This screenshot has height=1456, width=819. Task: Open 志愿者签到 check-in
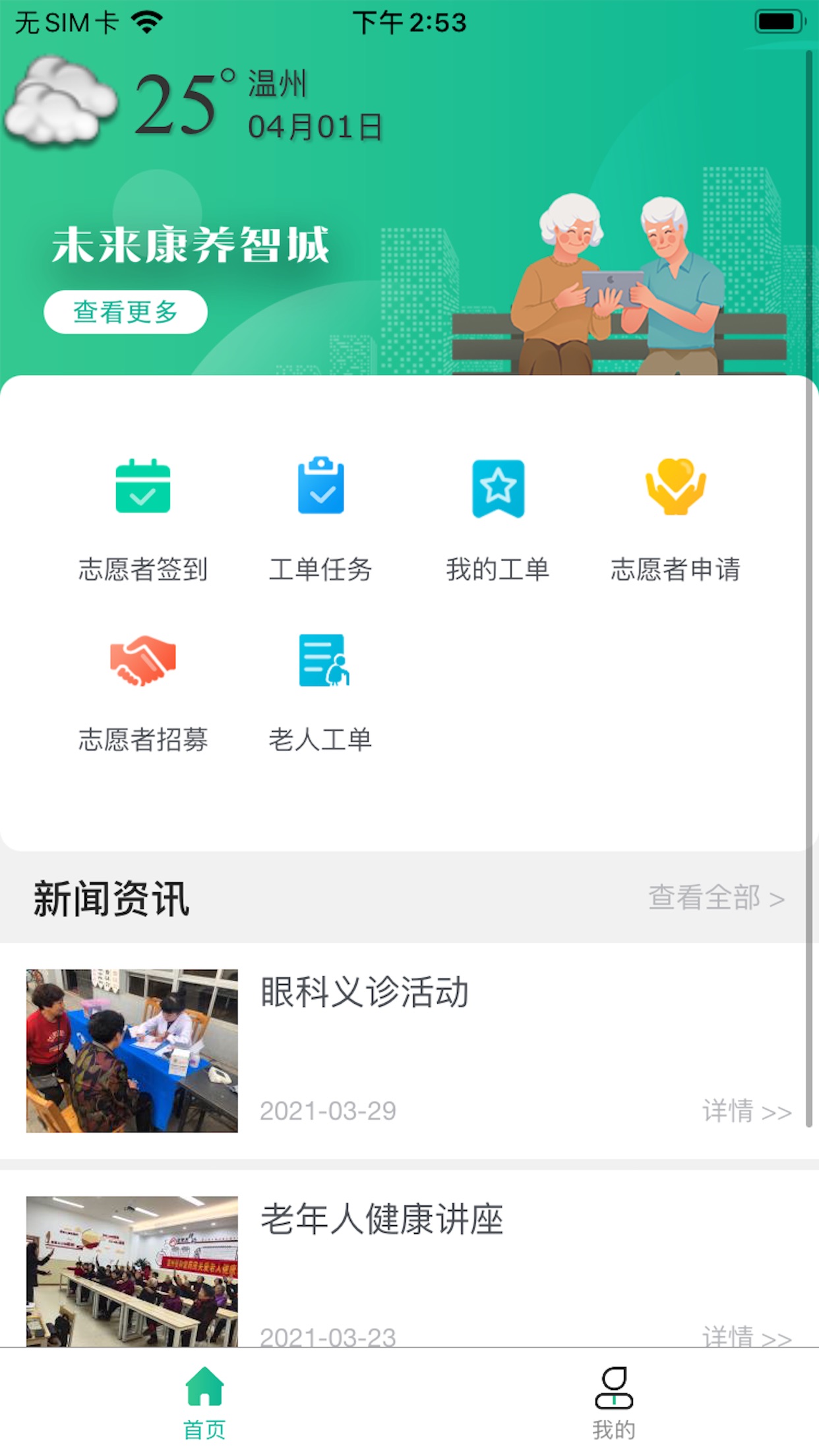(x=142, y=517)
